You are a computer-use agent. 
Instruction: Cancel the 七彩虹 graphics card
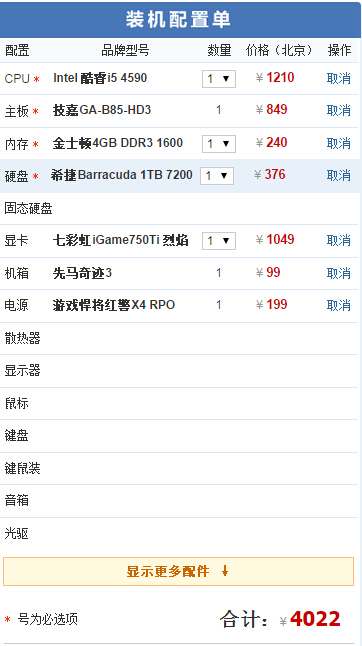tap(339, 240)
